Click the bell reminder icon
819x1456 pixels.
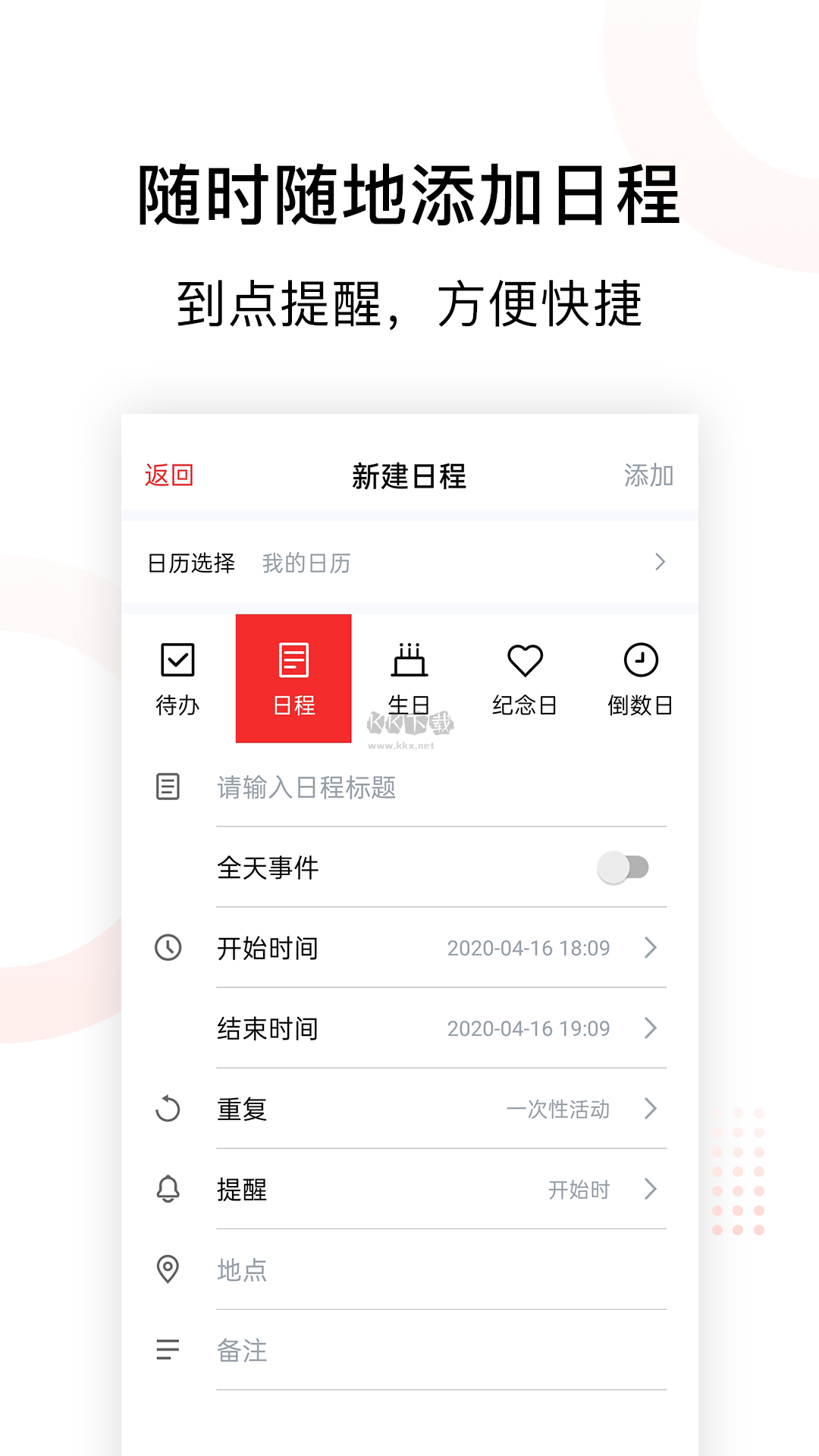168,1189
